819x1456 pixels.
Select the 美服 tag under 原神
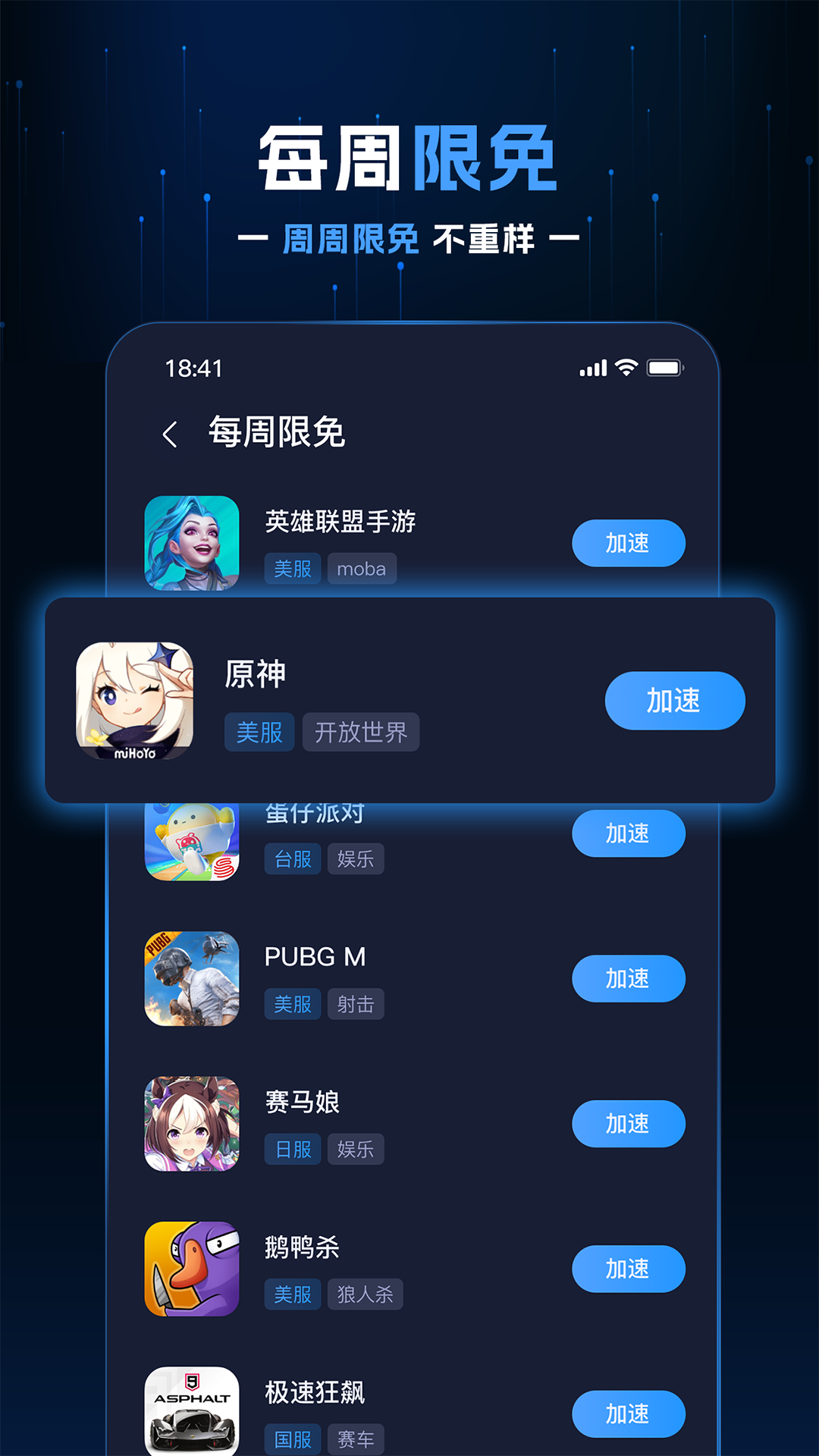point(259,732)
